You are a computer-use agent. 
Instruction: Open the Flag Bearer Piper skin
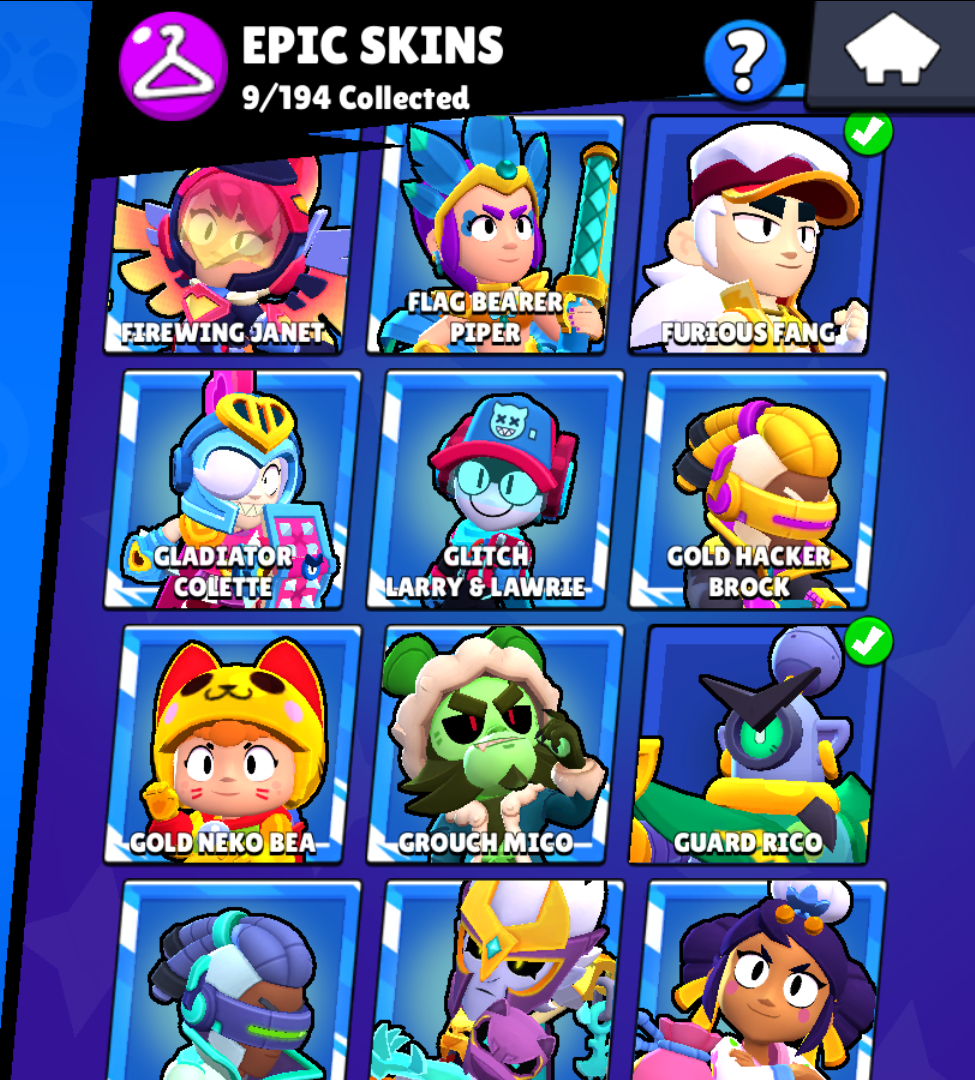(496, 240)
